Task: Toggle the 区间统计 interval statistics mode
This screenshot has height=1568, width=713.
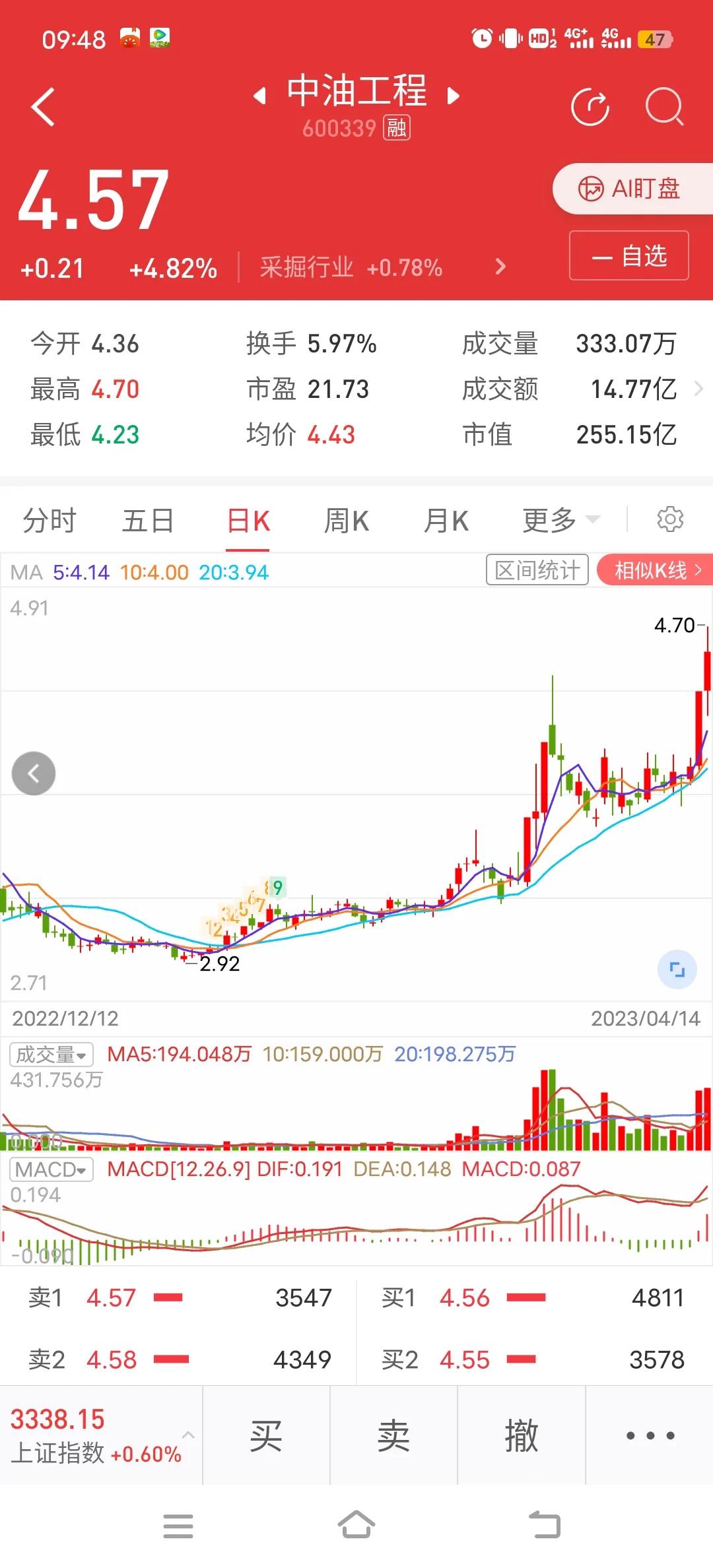Action: (537, 570)
